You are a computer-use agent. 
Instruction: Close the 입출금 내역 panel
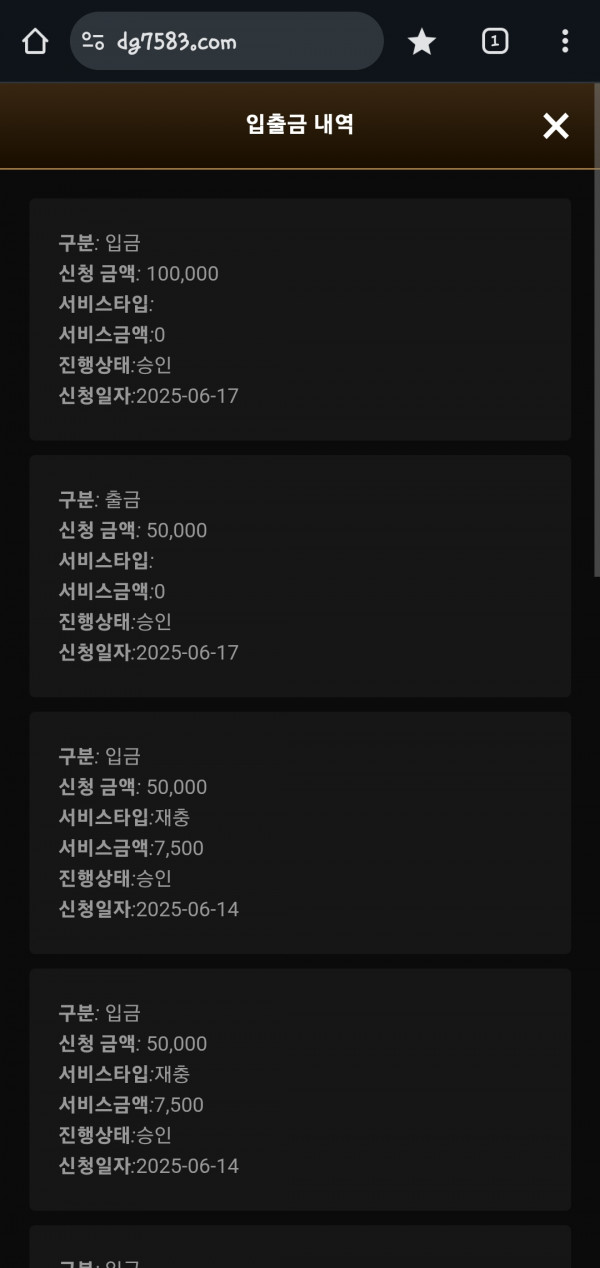(555, 126)
